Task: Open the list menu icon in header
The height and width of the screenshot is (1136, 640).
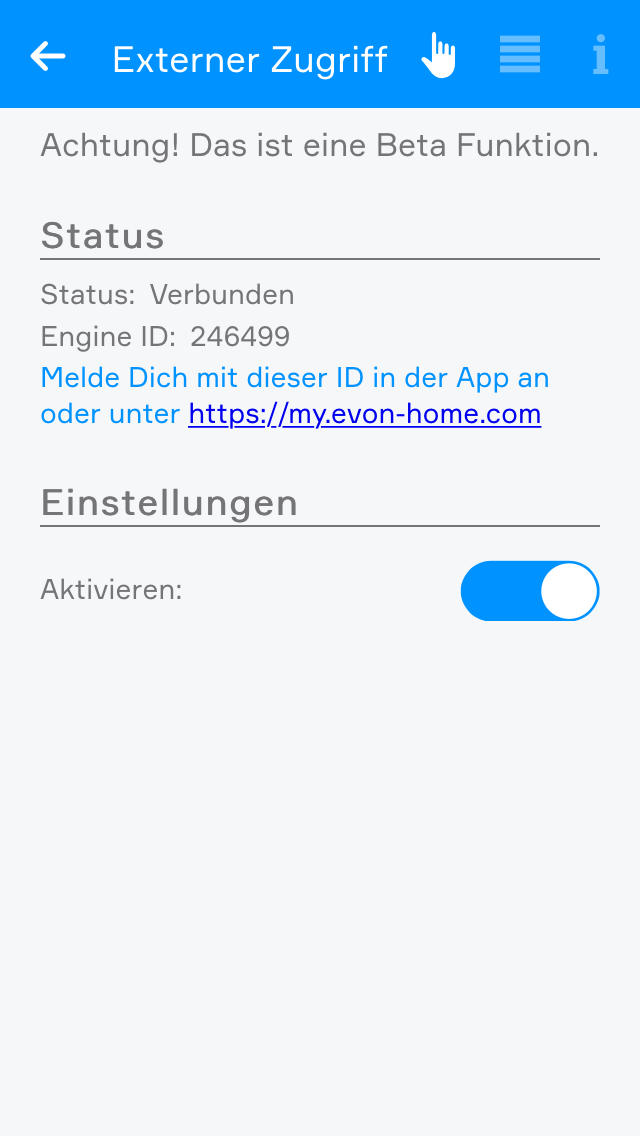Action: tap(520, 55)
